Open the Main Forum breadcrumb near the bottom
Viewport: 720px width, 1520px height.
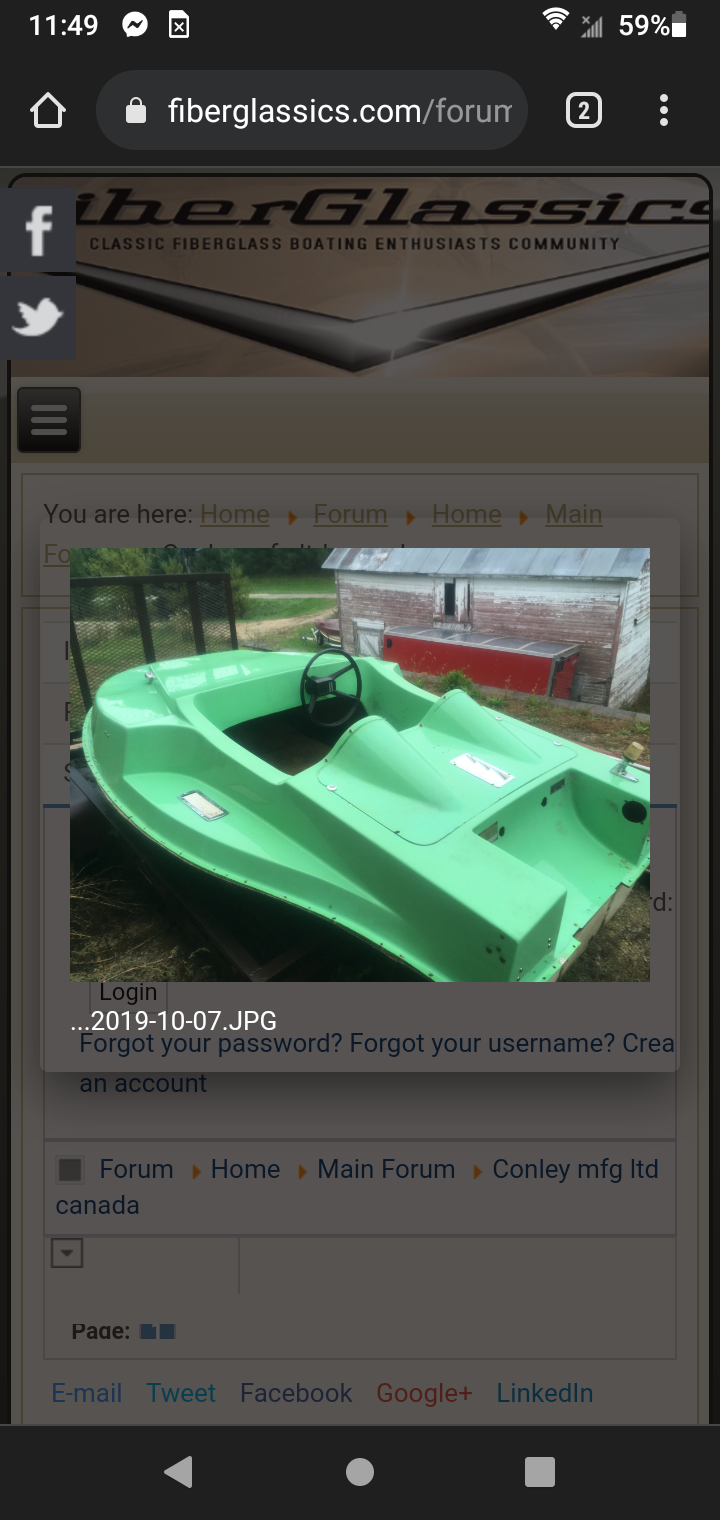coord(386,1169)
